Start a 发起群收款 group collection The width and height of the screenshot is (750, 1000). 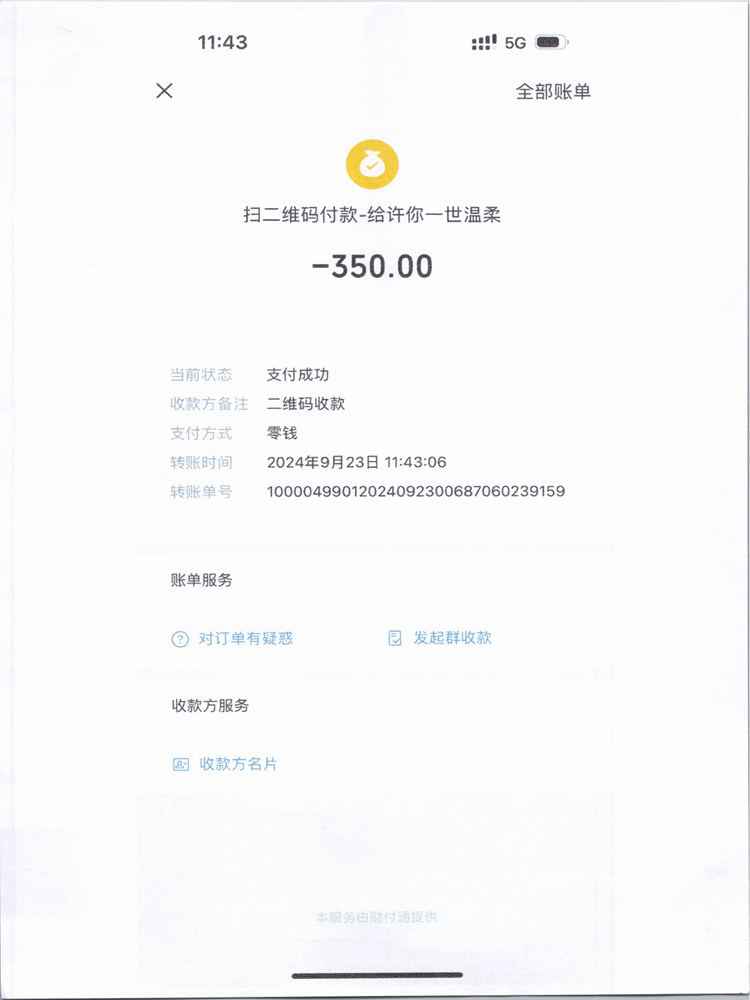pos(440,638)
